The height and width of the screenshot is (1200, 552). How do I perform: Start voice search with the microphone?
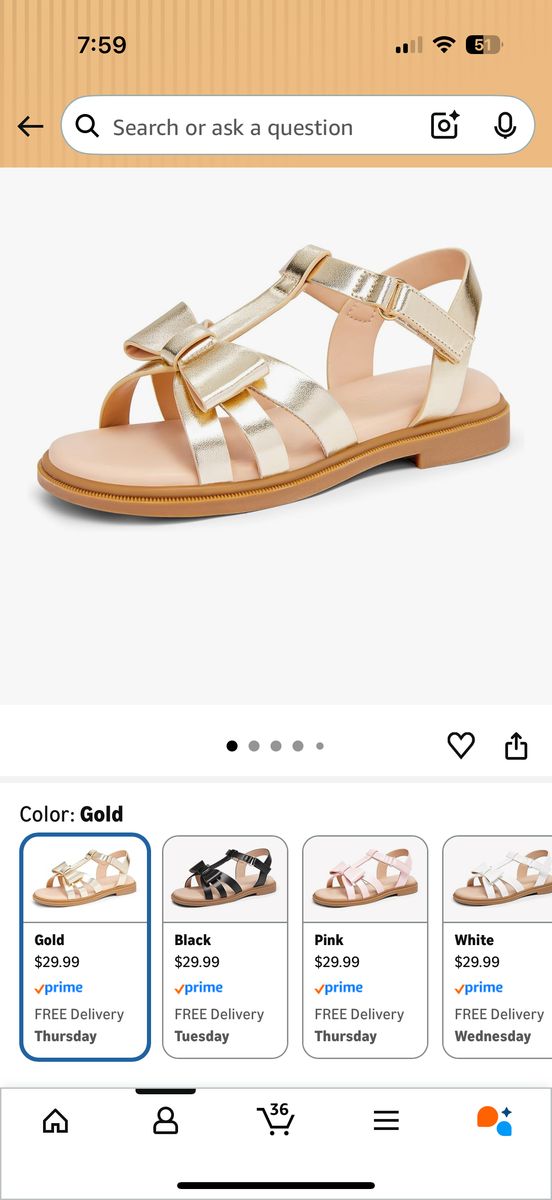coord(505,126)
